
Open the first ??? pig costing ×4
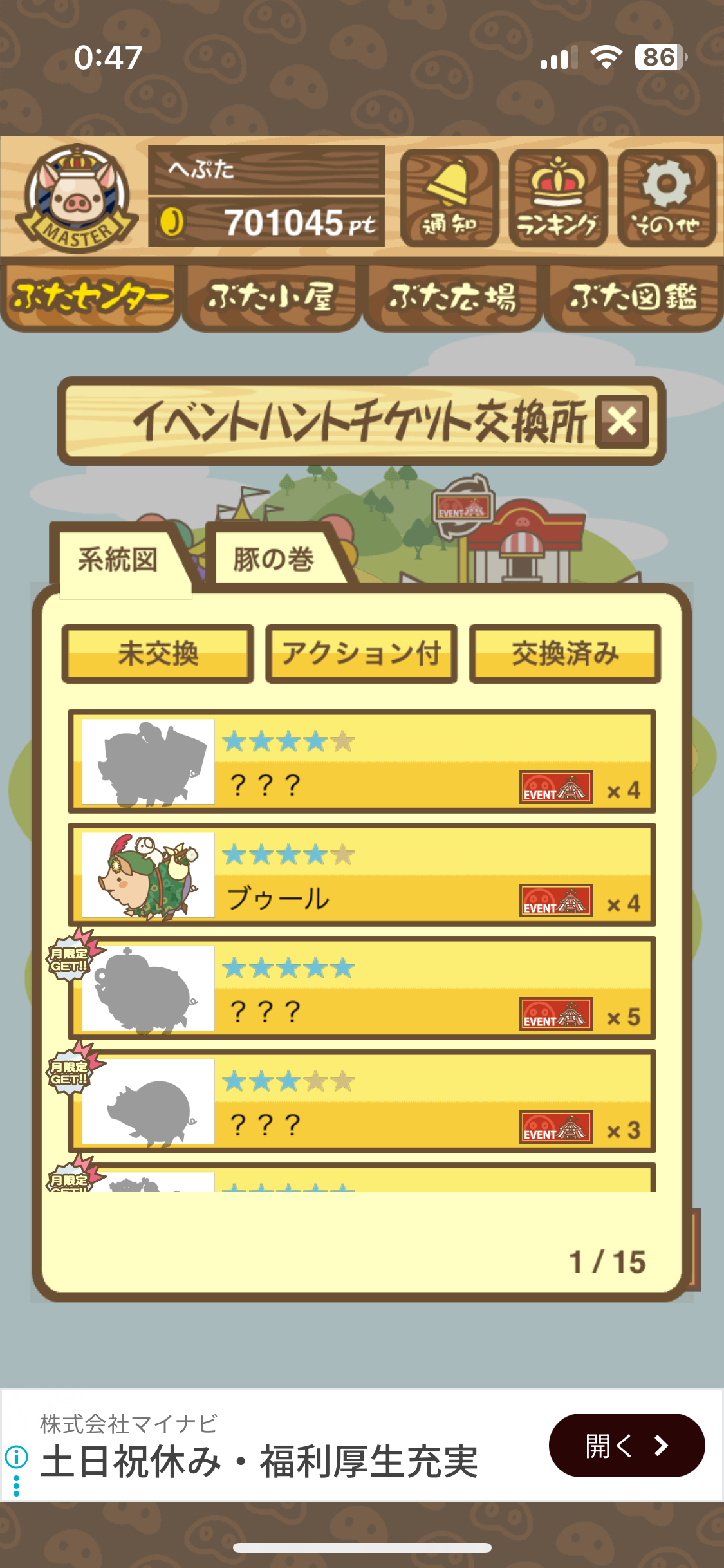(x=362, y=761)
